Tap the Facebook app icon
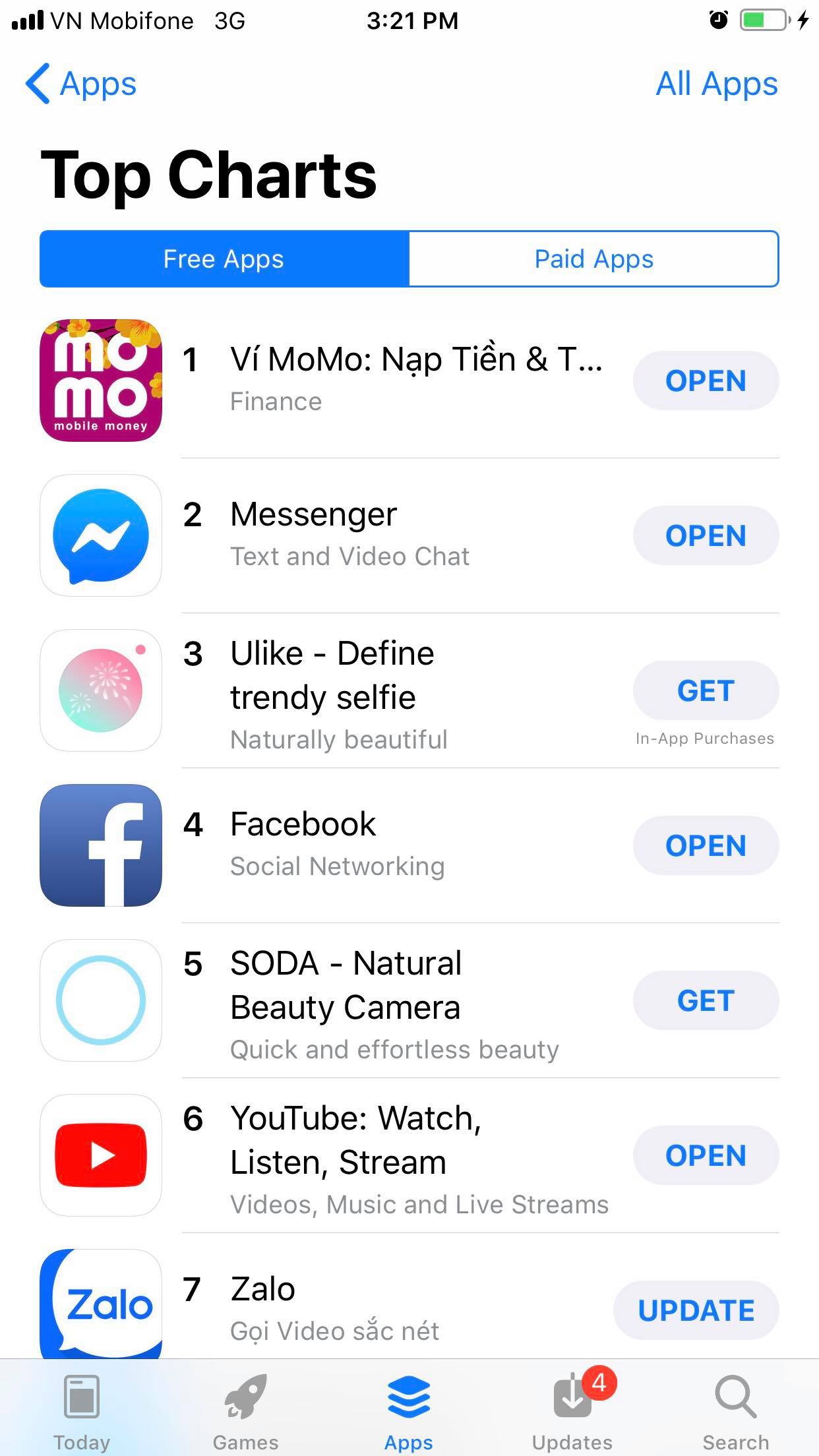This screenshot has height=1456, width=819. click(x=100, y=846)
